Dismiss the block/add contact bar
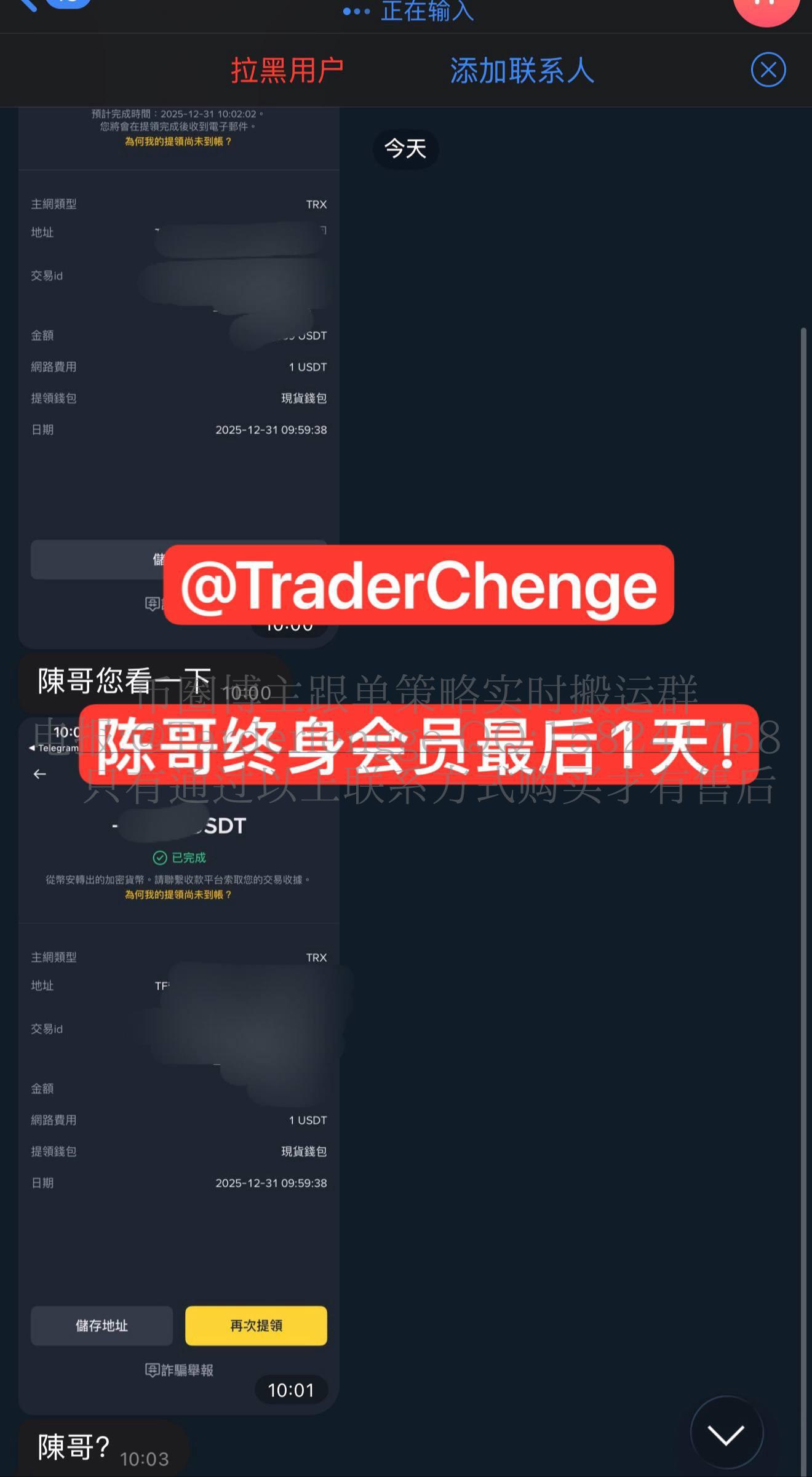 point(768,70)
